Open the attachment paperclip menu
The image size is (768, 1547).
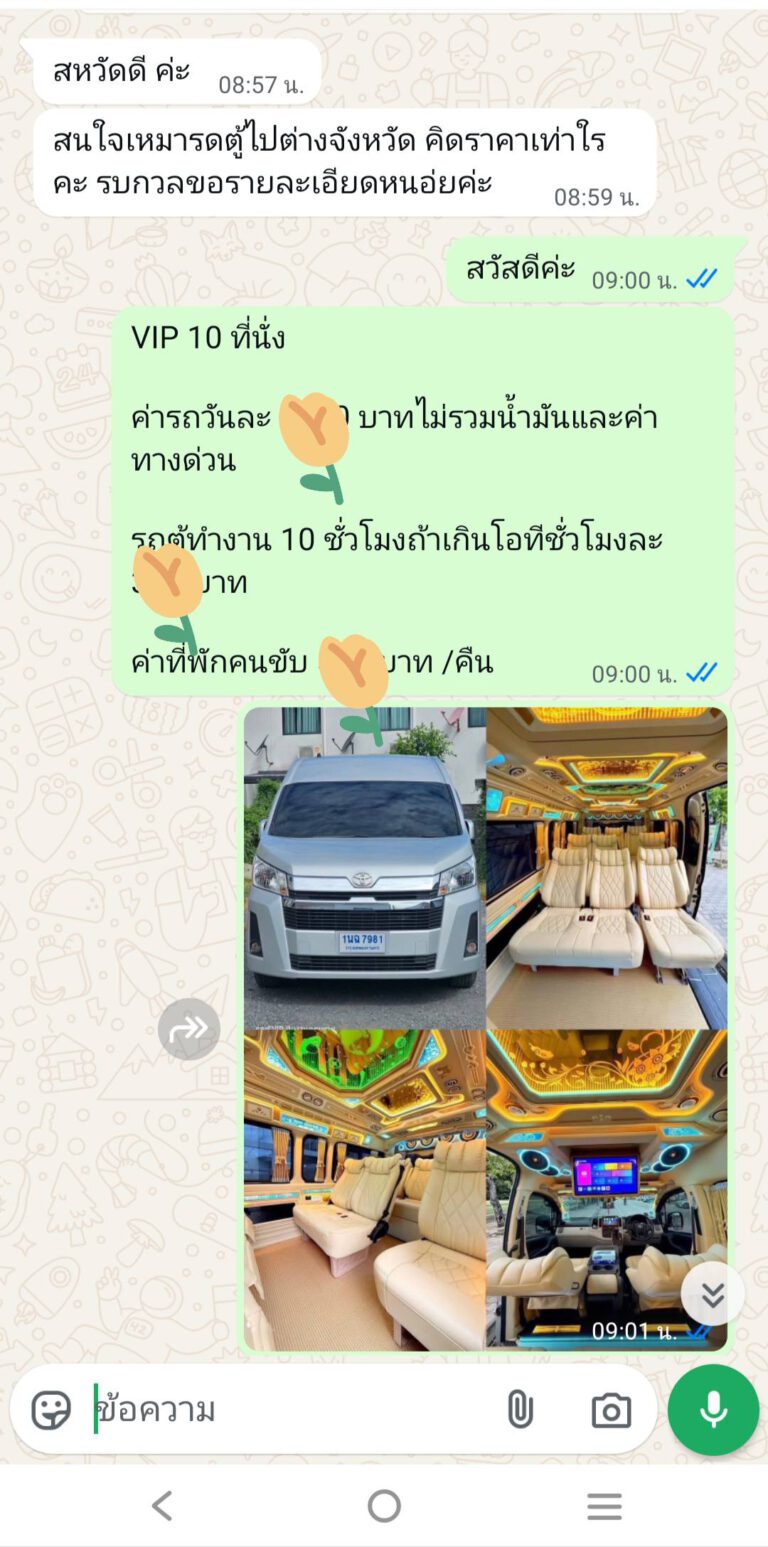pos(519,1410)
